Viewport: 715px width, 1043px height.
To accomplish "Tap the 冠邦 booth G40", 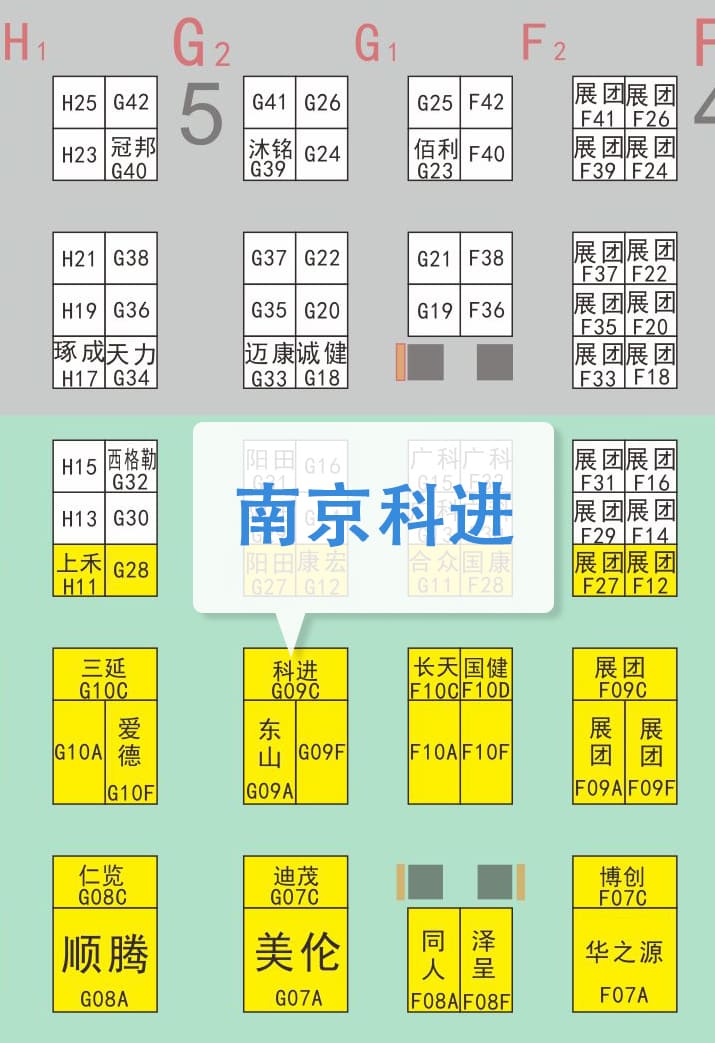I will (x=131, y=155).
